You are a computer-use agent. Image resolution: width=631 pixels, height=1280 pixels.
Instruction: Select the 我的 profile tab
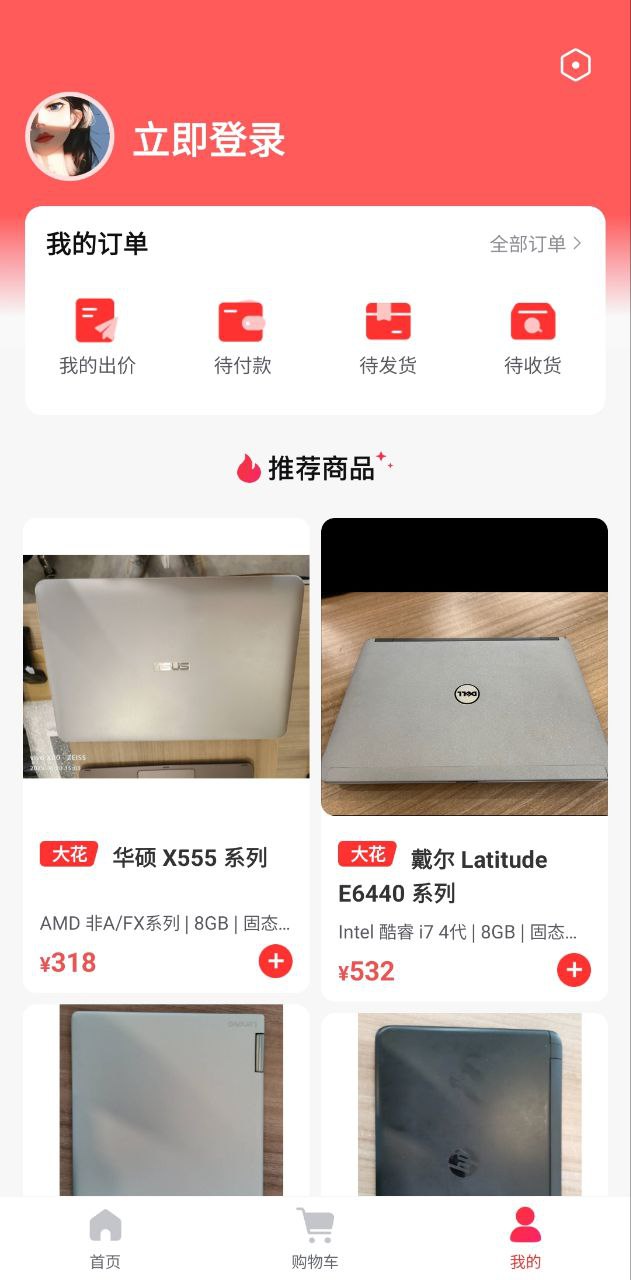click(525, 1238)
